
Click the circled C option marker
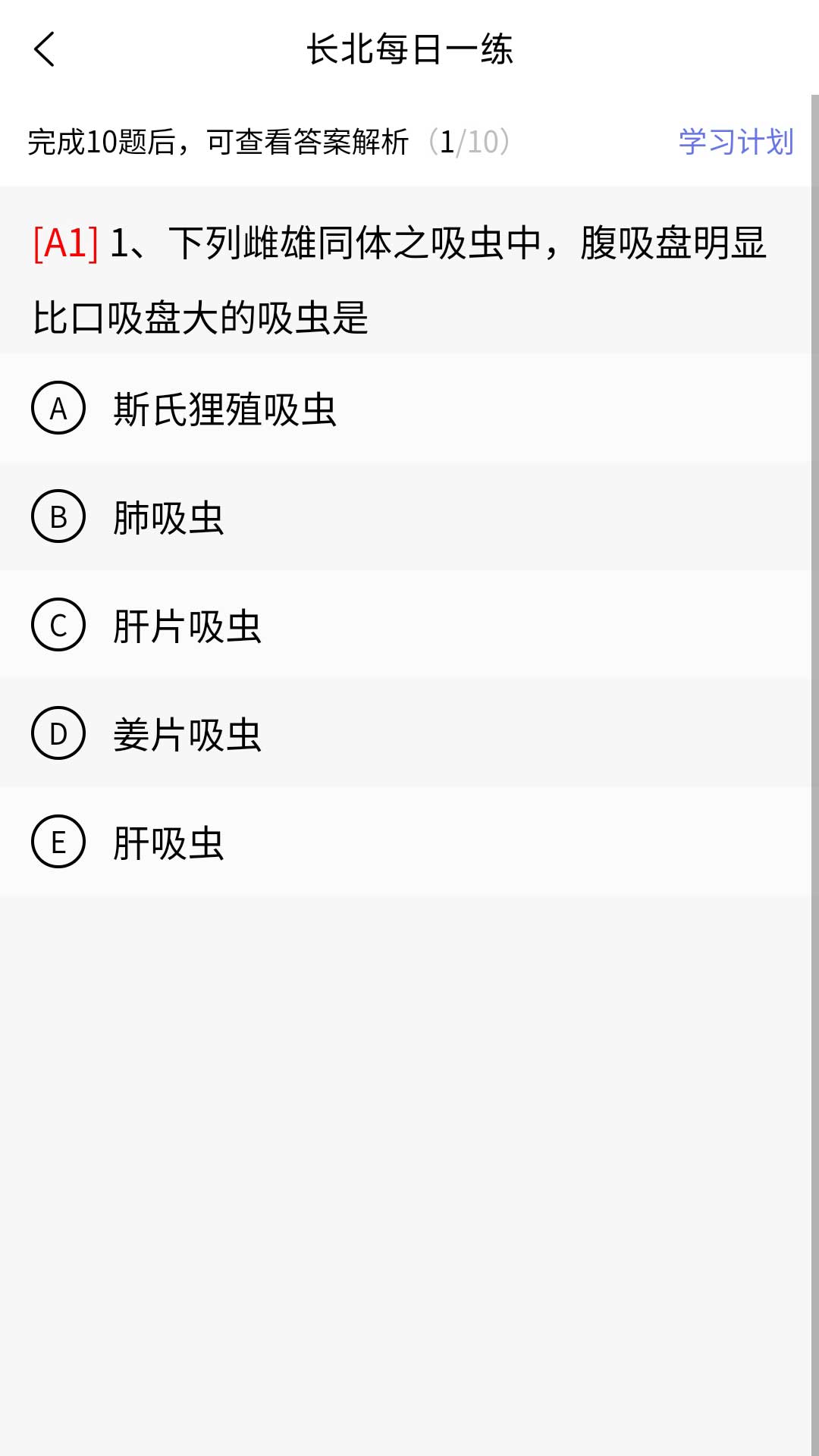click(x=60, y=624)
